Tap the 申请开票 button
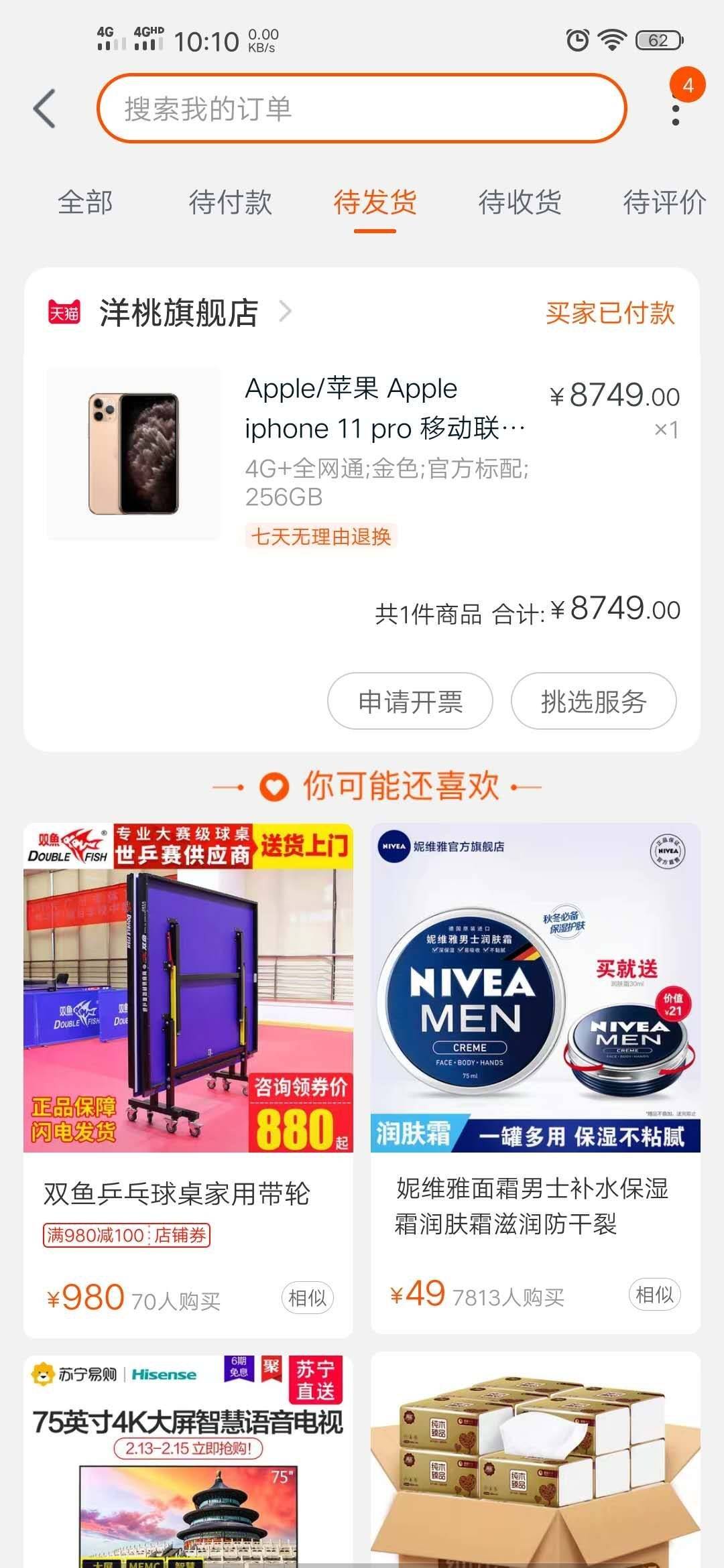This screenshot has height=1568, width=724. click(410, 702)
